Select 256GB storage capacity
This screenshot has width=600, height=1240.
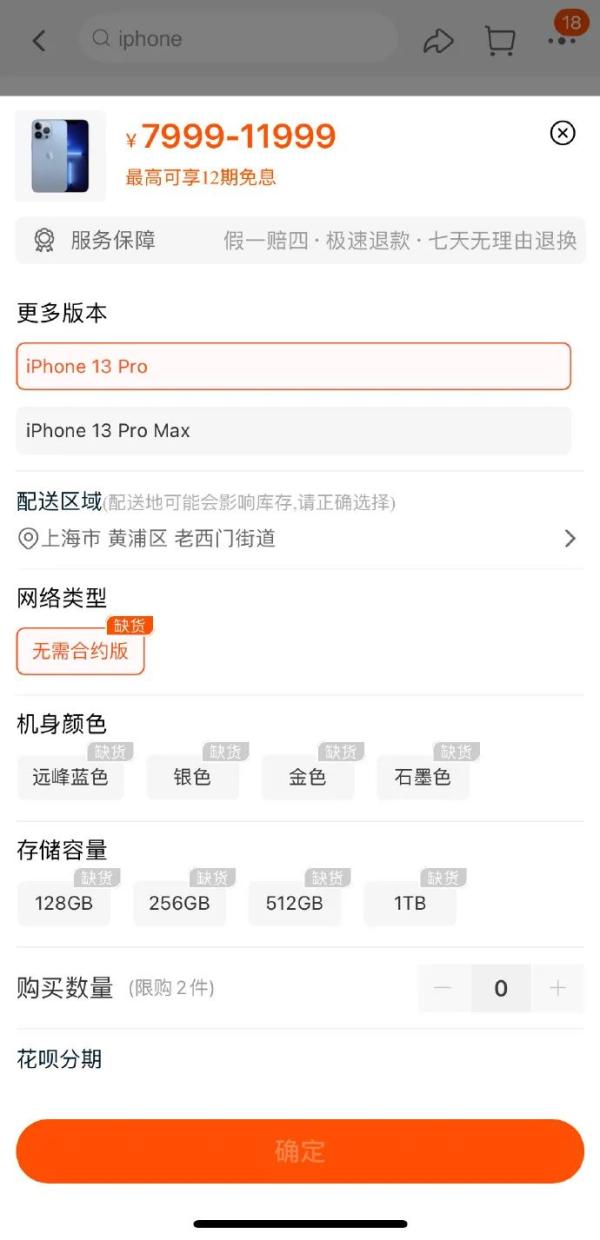(x=179, y=903)
